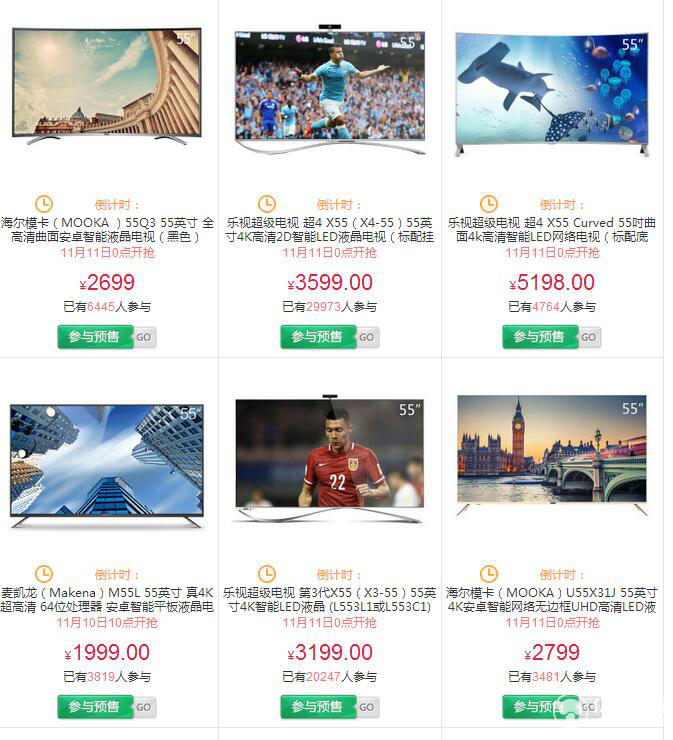
Task: Join presale for 乐视 X4-55 TV at ¥3599
Action: tap(317, 337)
